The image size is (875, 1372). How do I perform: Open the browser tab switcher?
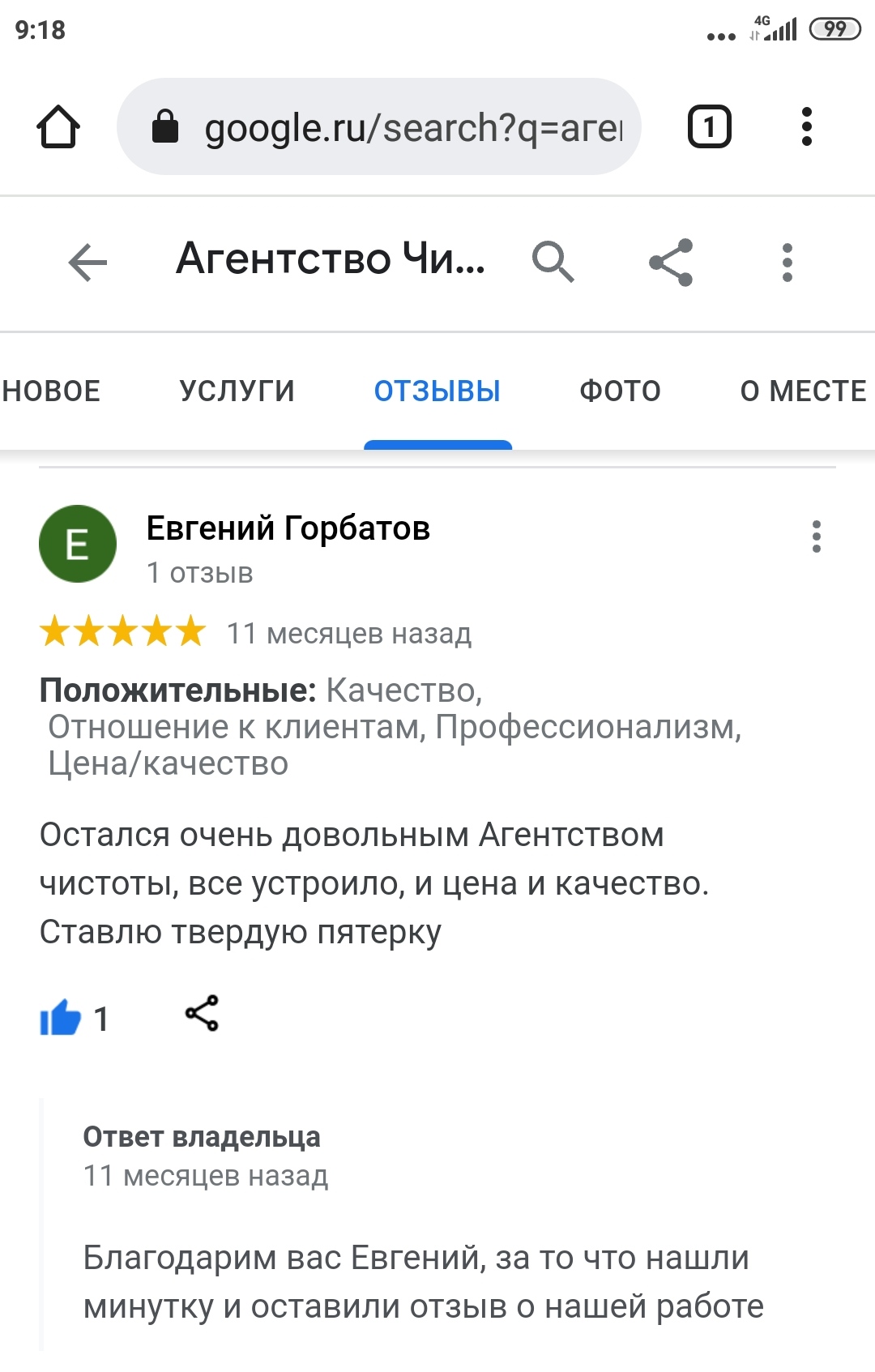pyautogui.click(x=709, y=127)
